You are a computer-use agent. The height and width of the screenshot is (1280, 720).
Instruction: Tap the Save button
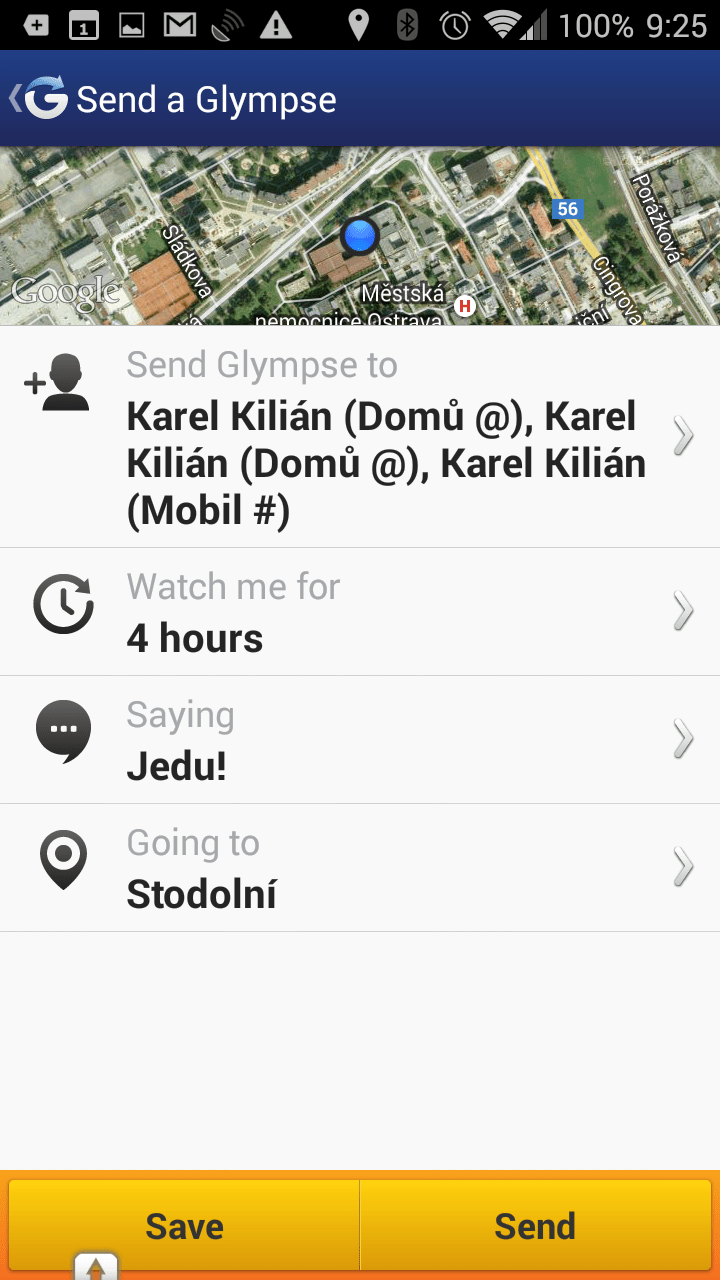[x=184, y=1226]
